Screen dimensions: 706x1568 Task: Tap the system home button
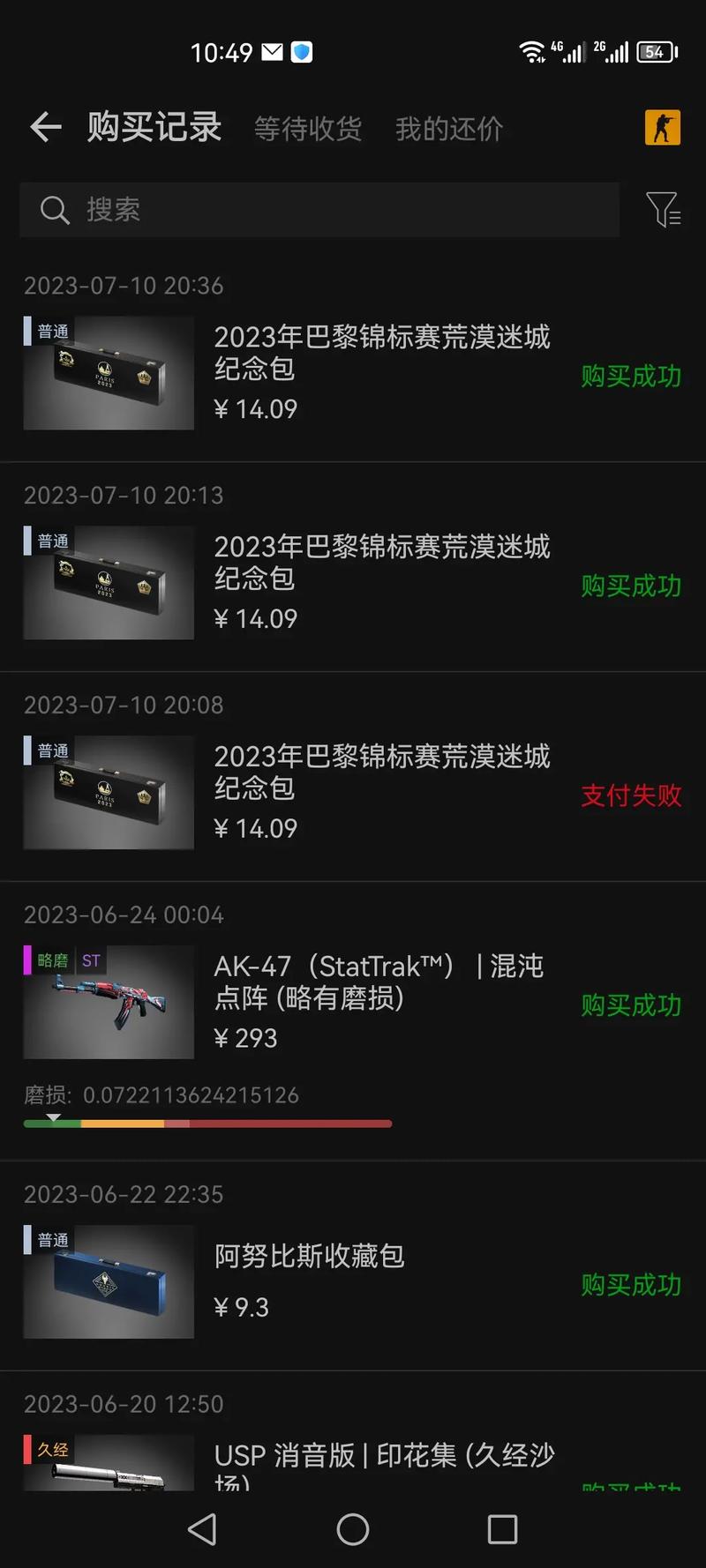pyautogui.click(x=353, y=1529)
